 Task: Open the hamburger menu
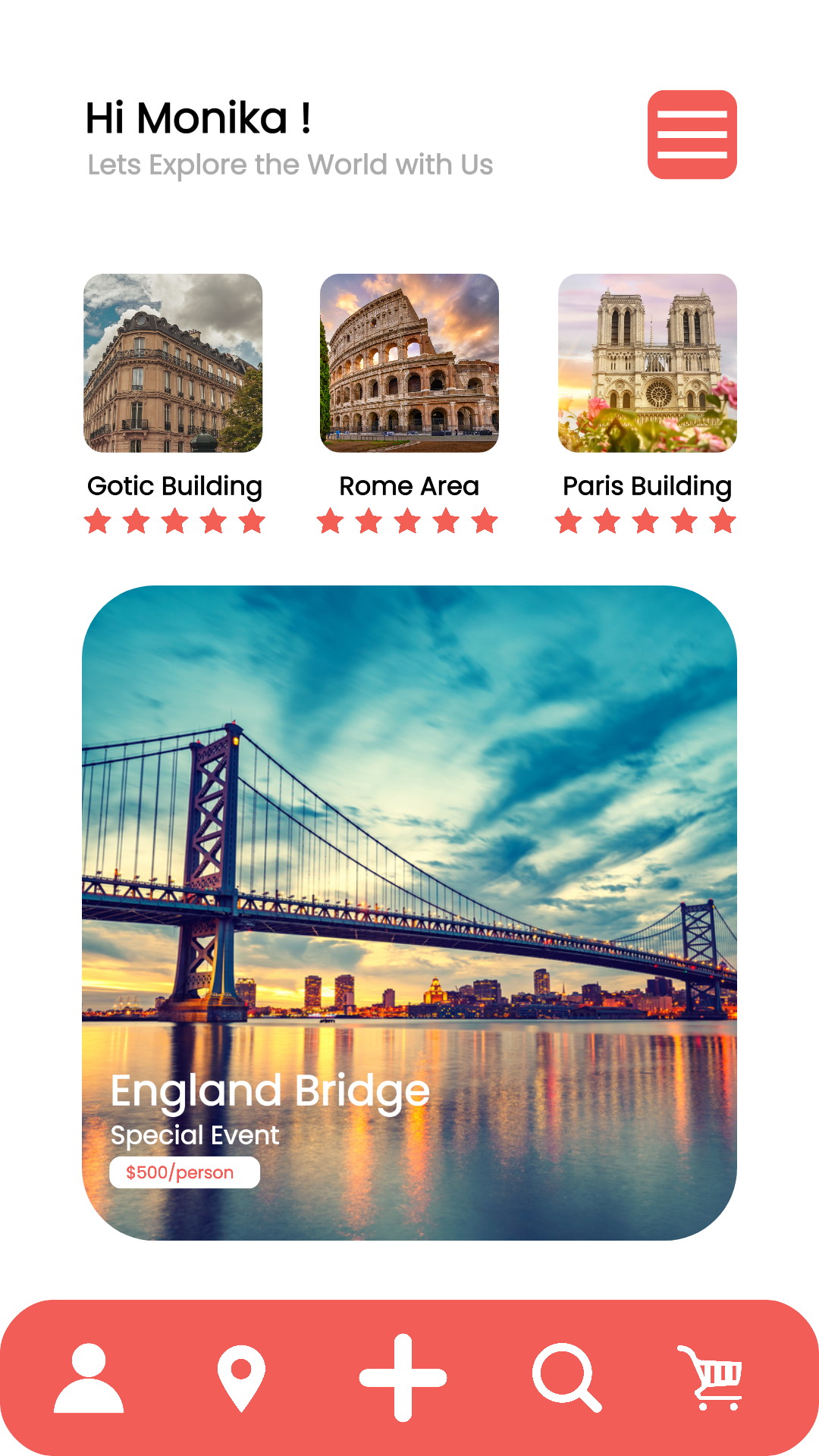click(692, 135)
